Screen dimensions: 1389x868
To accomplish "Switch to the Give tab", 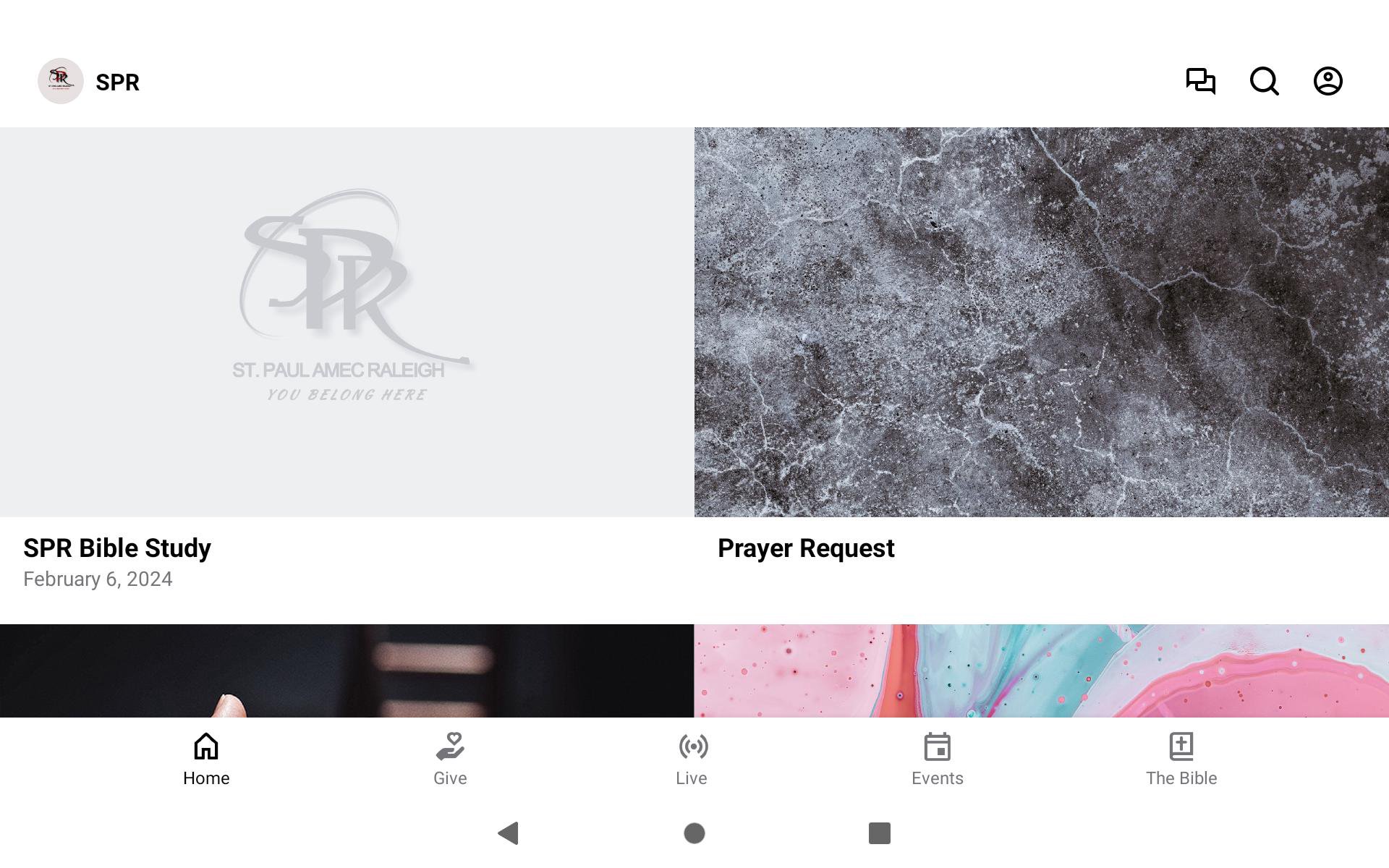I will (450, 759).
